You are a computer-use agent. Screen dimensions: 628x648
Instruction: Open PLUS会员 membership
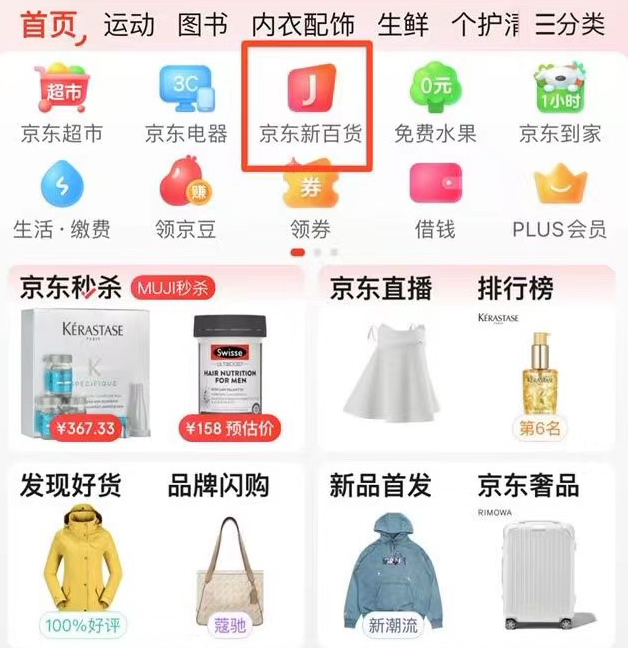(559, 202)
